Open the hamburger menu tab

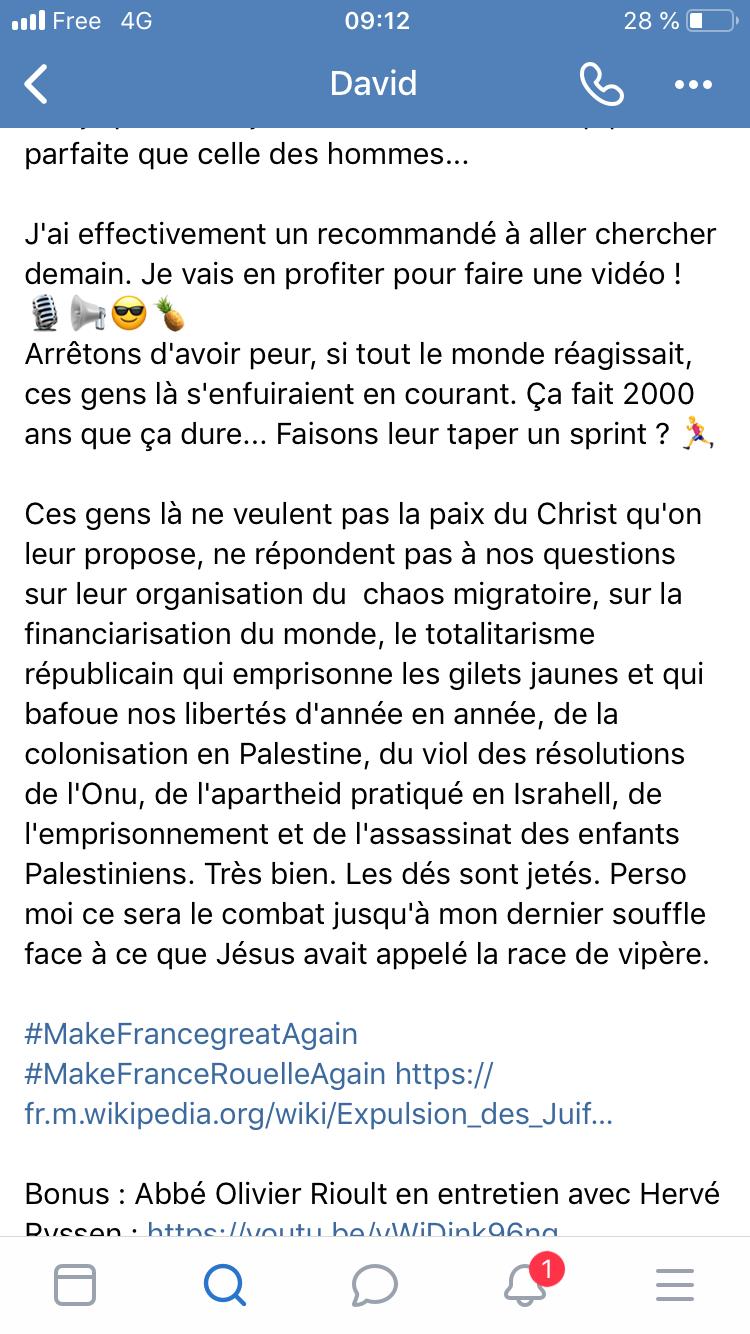click(x=674, y=1284)
